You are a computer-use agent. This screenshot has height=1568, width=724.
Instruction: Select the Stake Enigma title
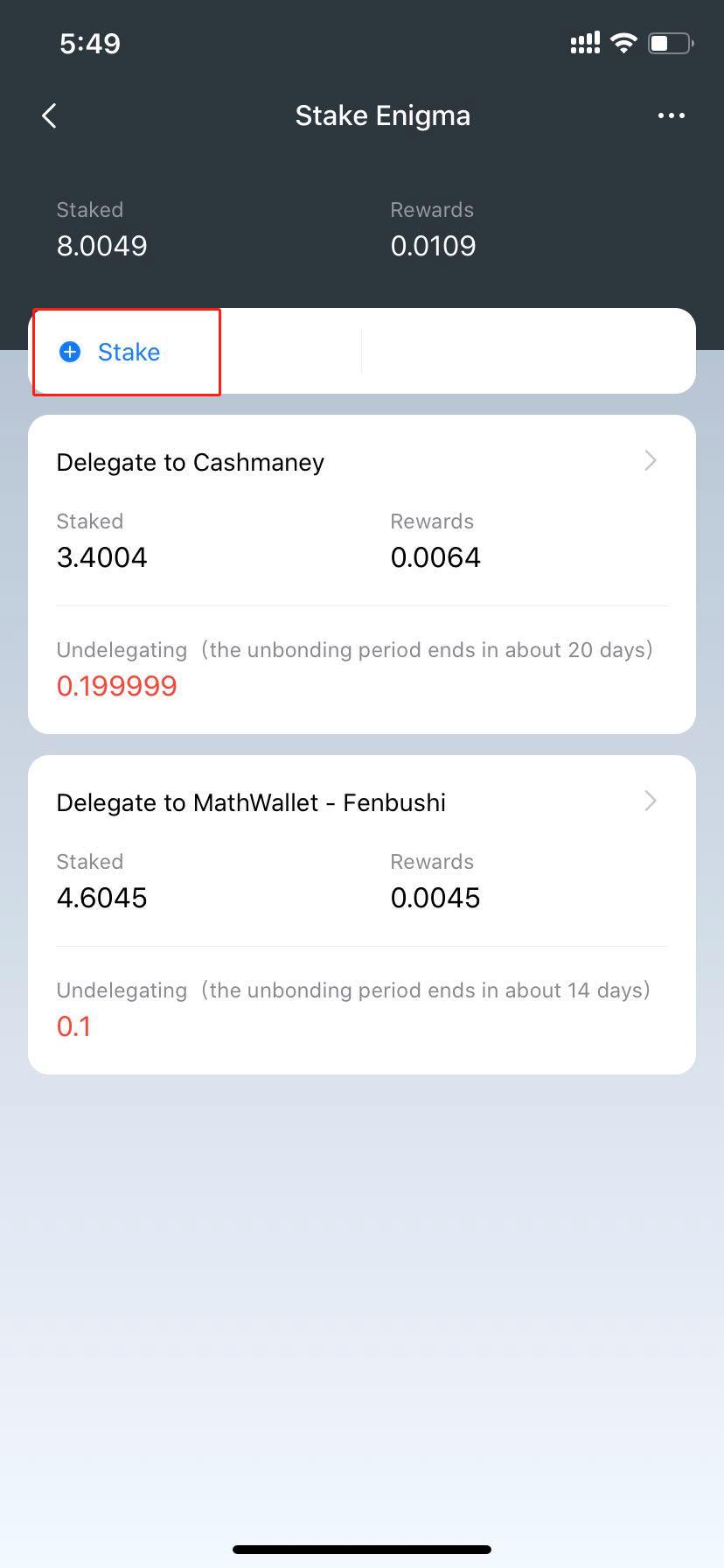coord(382,115)
